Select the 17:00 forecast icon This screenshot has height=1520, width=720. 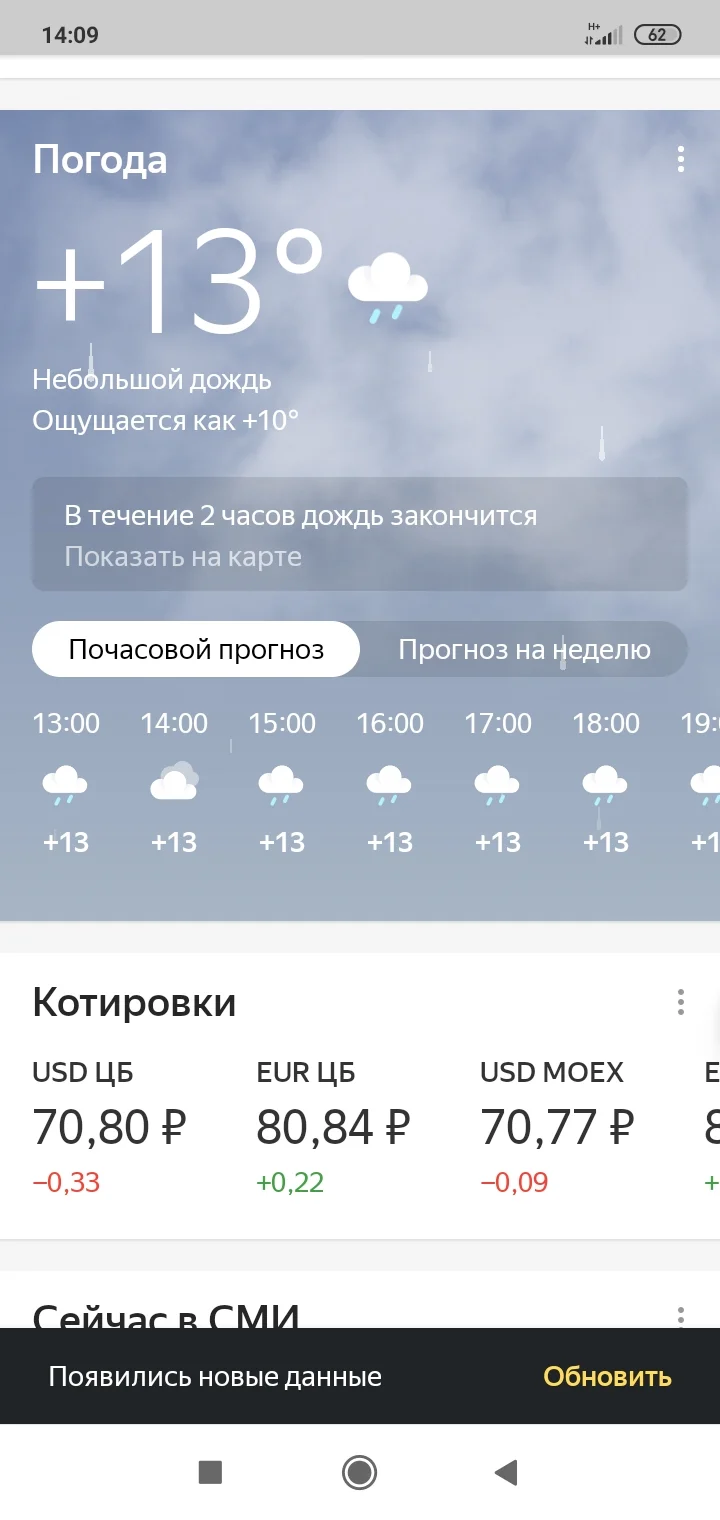click(497, 784)
